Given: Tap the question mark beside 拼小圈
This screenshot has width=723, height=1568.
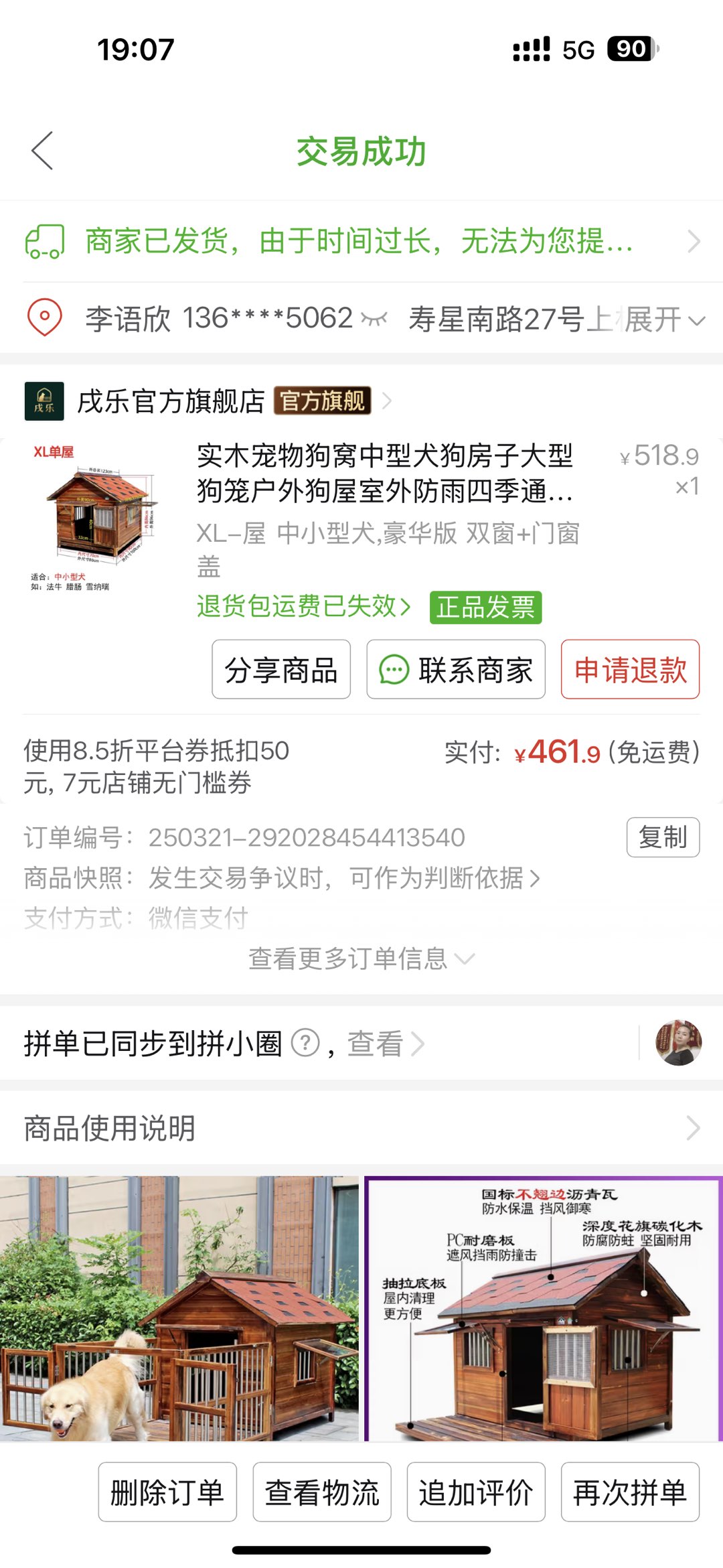Looking at the screenshot, I should (306, 1044).
